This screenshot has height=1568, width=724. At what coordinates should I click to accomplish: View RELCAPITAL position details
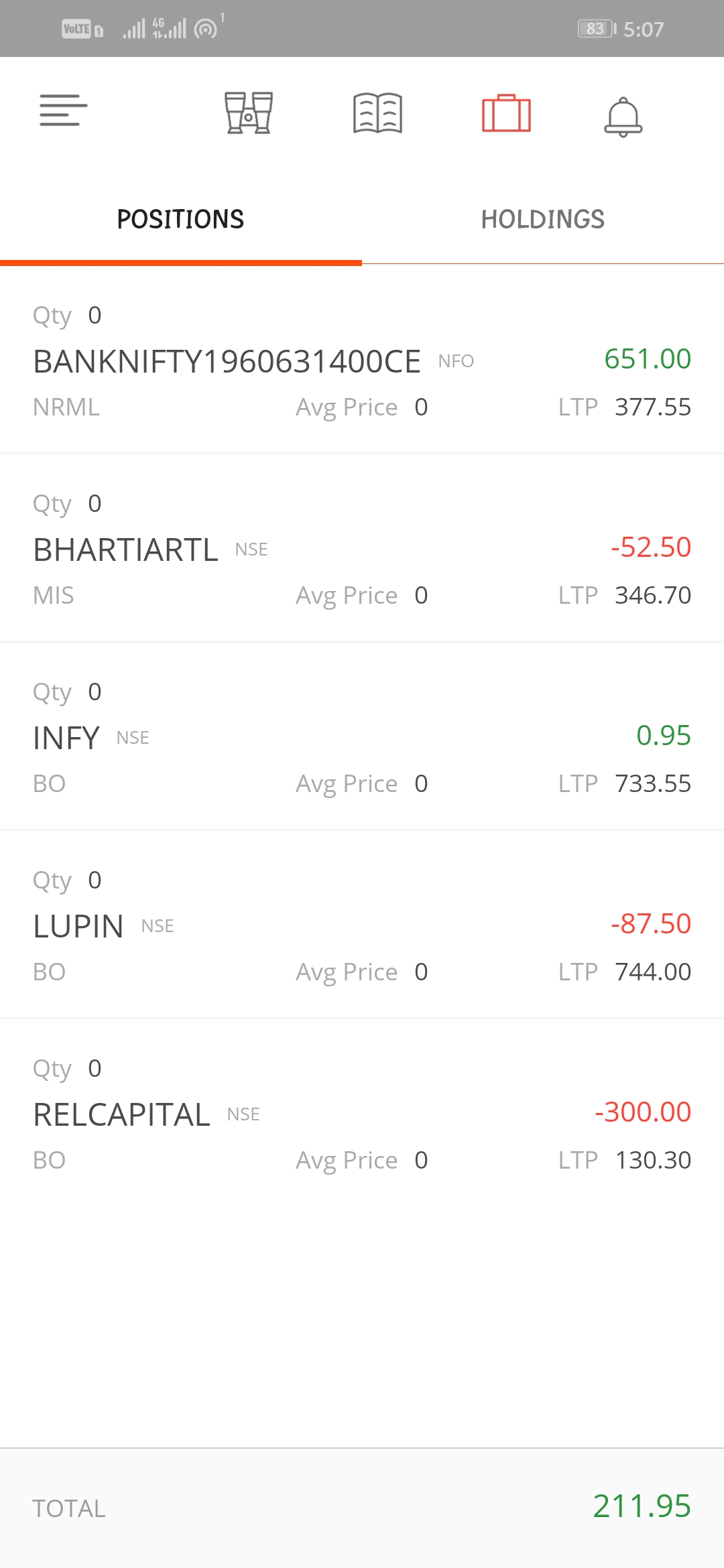[362, 1114]
